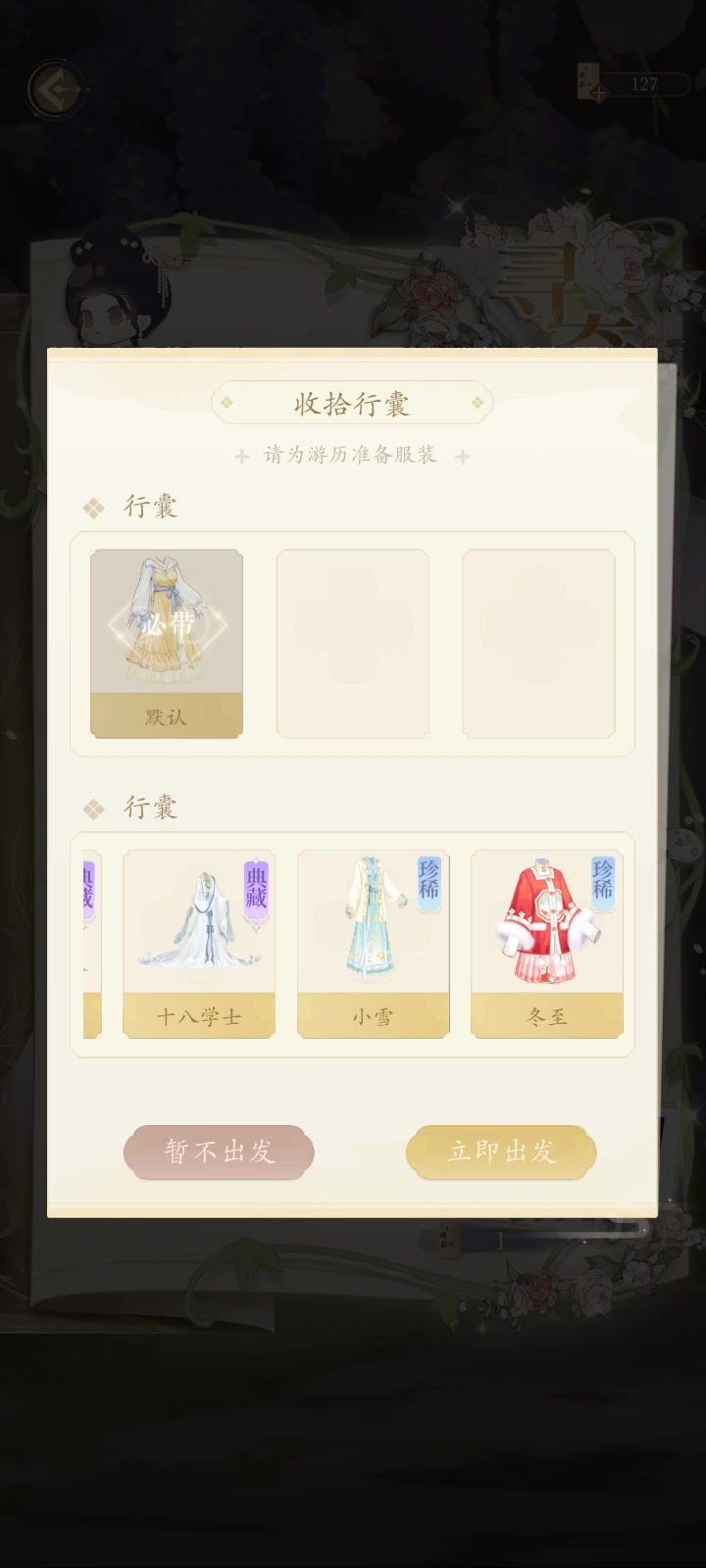Pick the 小雪 outfit card
This screenshot has height=1568, width=706.
click(374, 943)
